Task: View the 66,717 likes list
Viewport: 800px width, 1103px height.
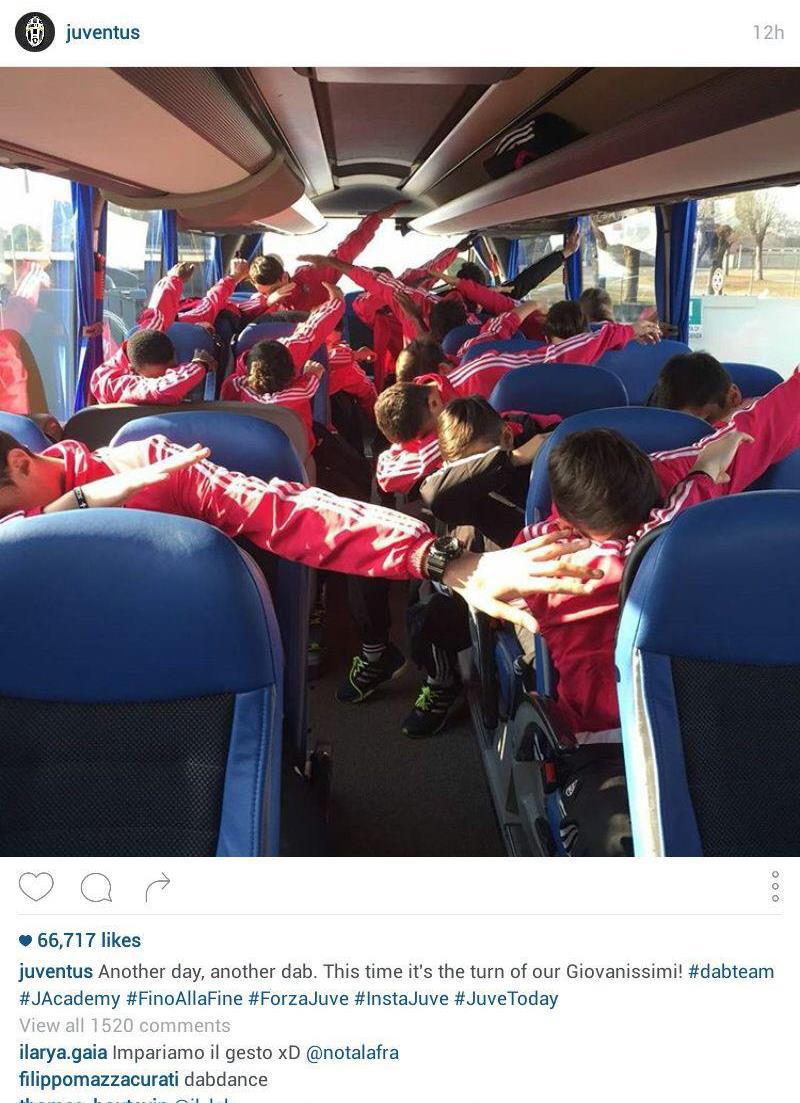Action: click(80, 940)
